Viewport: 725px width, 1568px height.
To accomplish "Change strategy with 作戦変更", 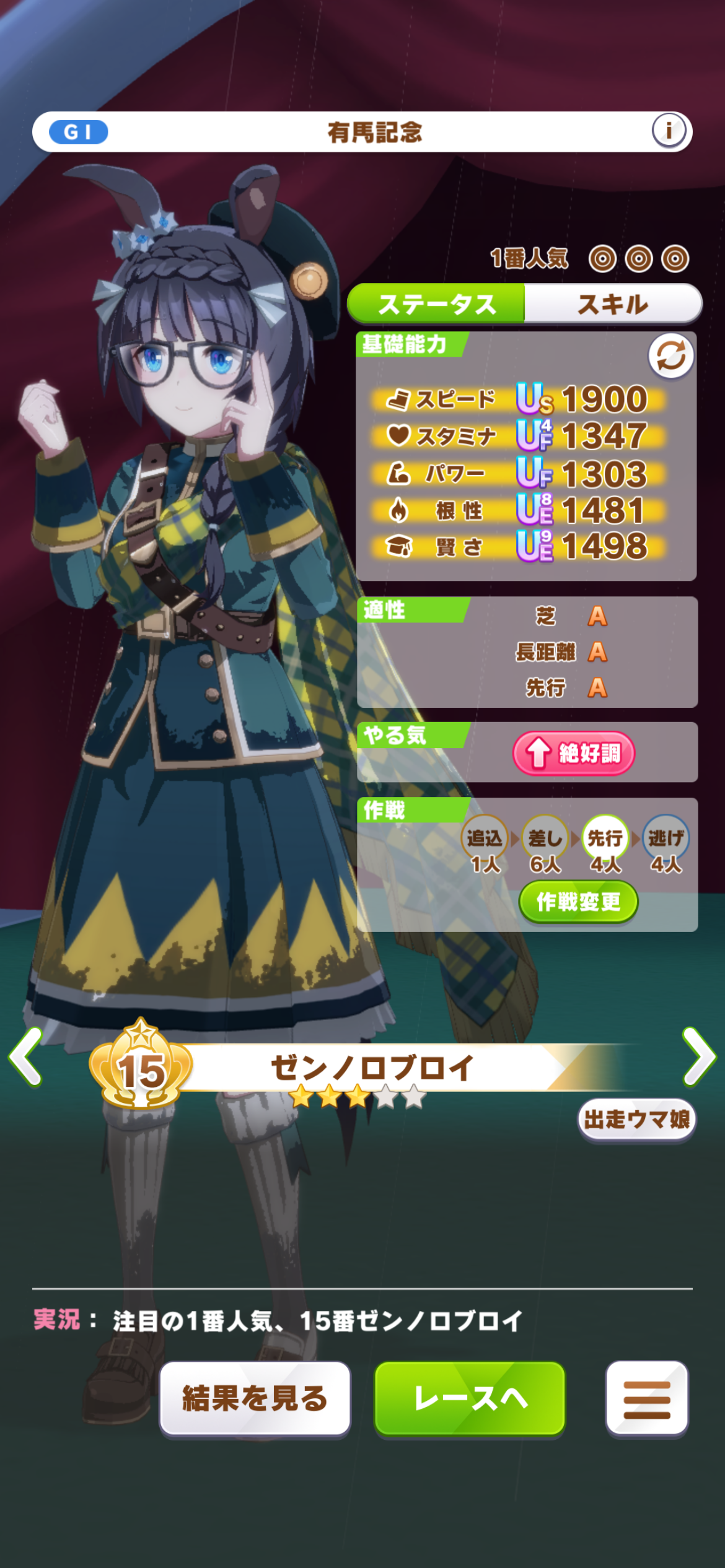I will (x=578, y=902).
